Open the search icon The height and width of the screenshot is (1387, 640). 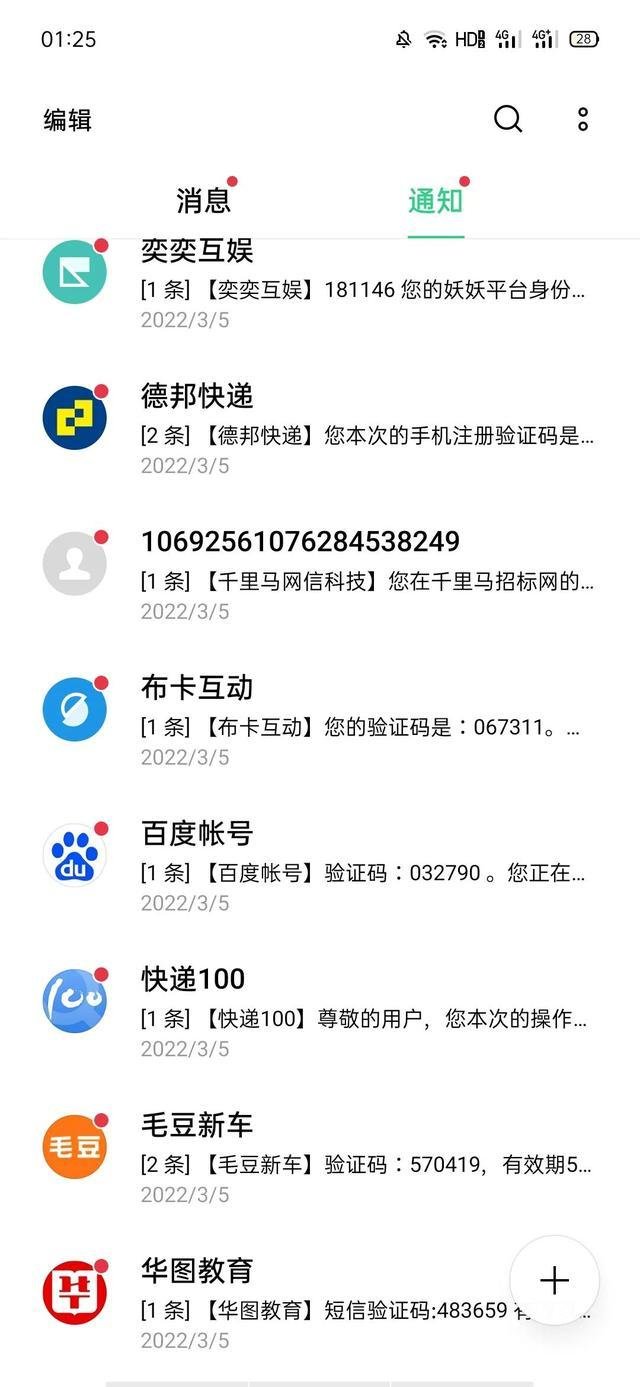point(508,120)
